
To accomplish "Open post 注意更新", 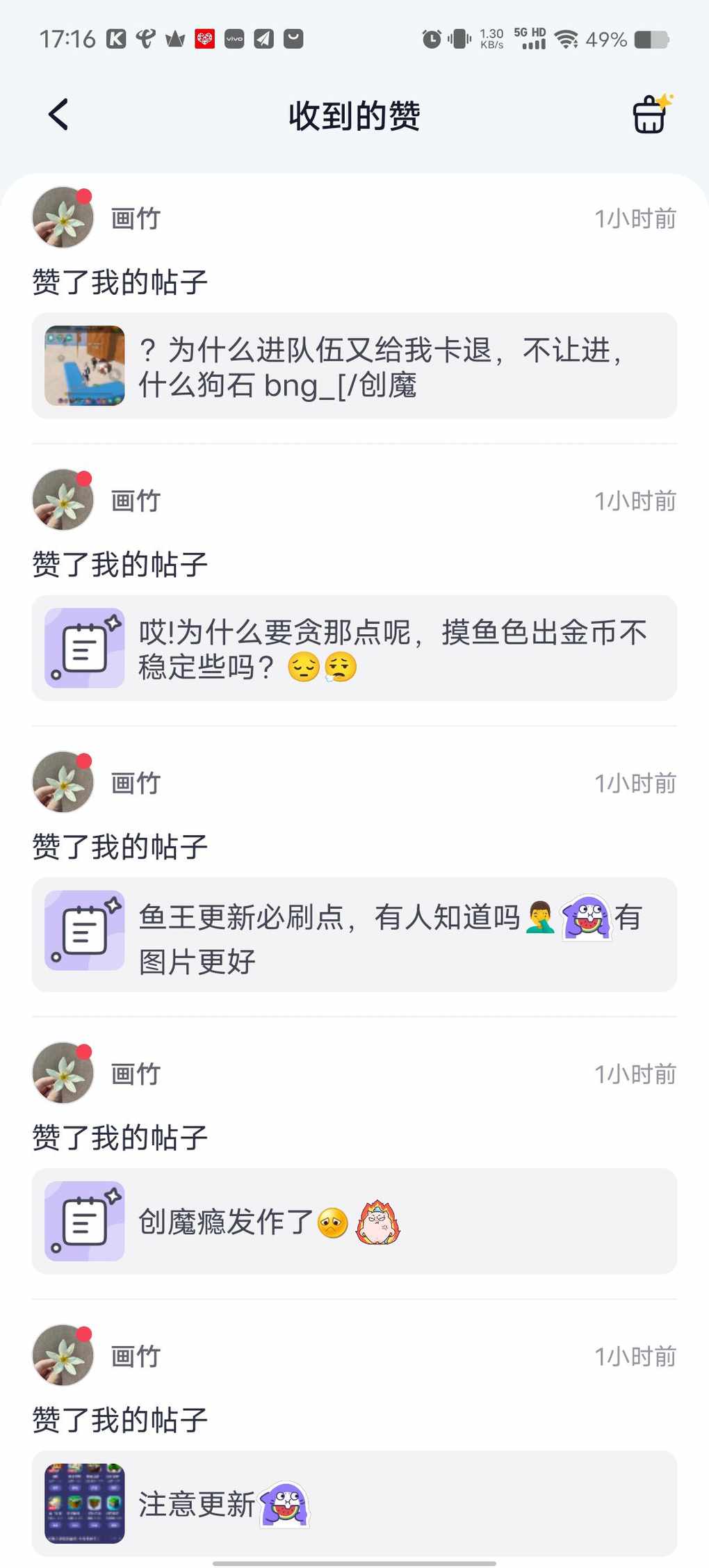I will point(354,1503).
